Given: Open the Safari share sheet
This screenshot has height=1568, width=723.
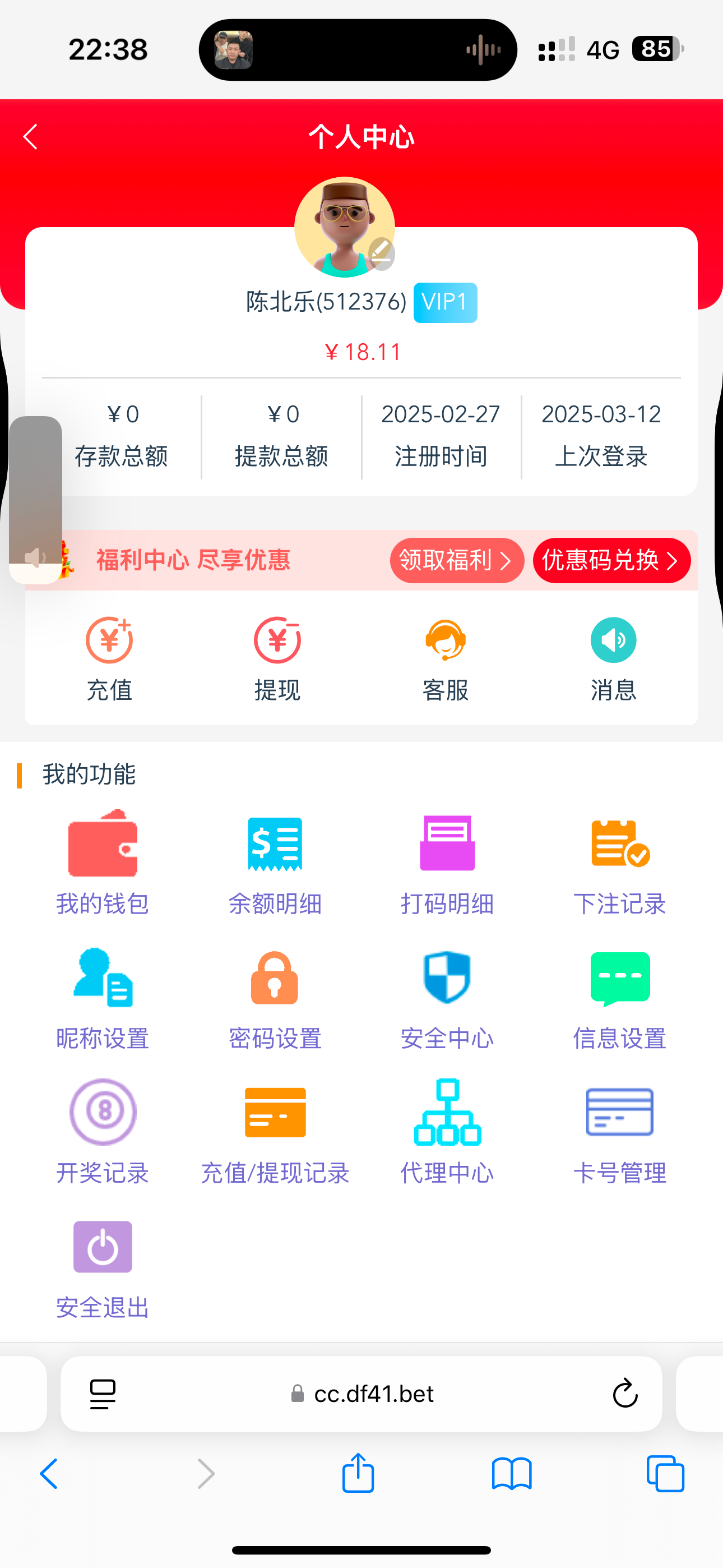Looking at the screenshot, I should pos(358,1474).
